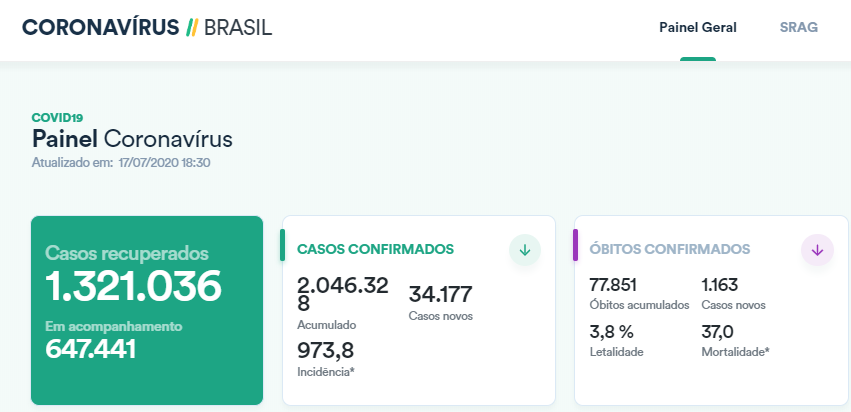
Task: Tap the purple arrow on Óbitos Confirmados
Action: click(817, 250)
